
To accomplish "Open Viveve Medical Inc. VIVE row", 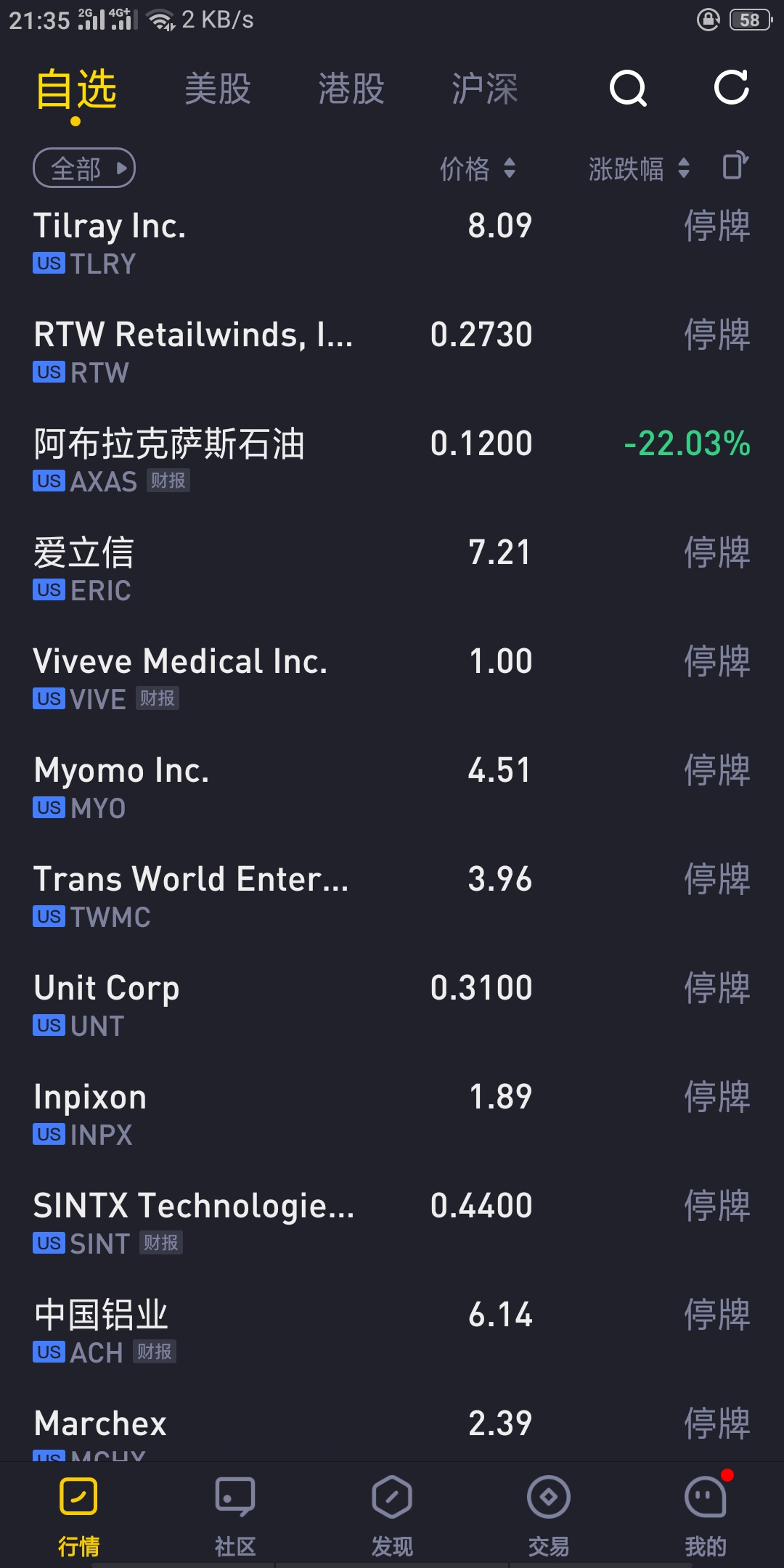I will tap(392, 679).
